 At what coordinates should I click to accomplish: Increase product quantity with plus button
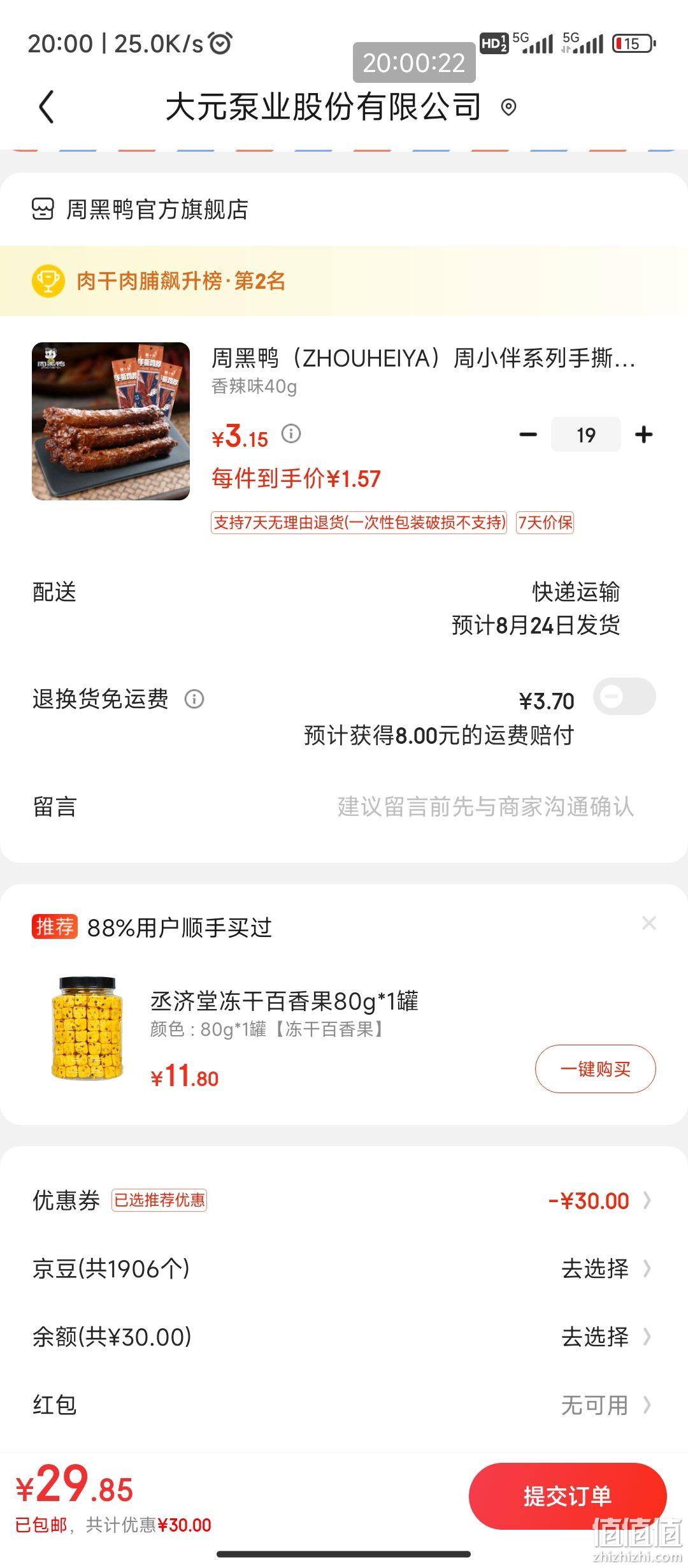tap(644, 435)
